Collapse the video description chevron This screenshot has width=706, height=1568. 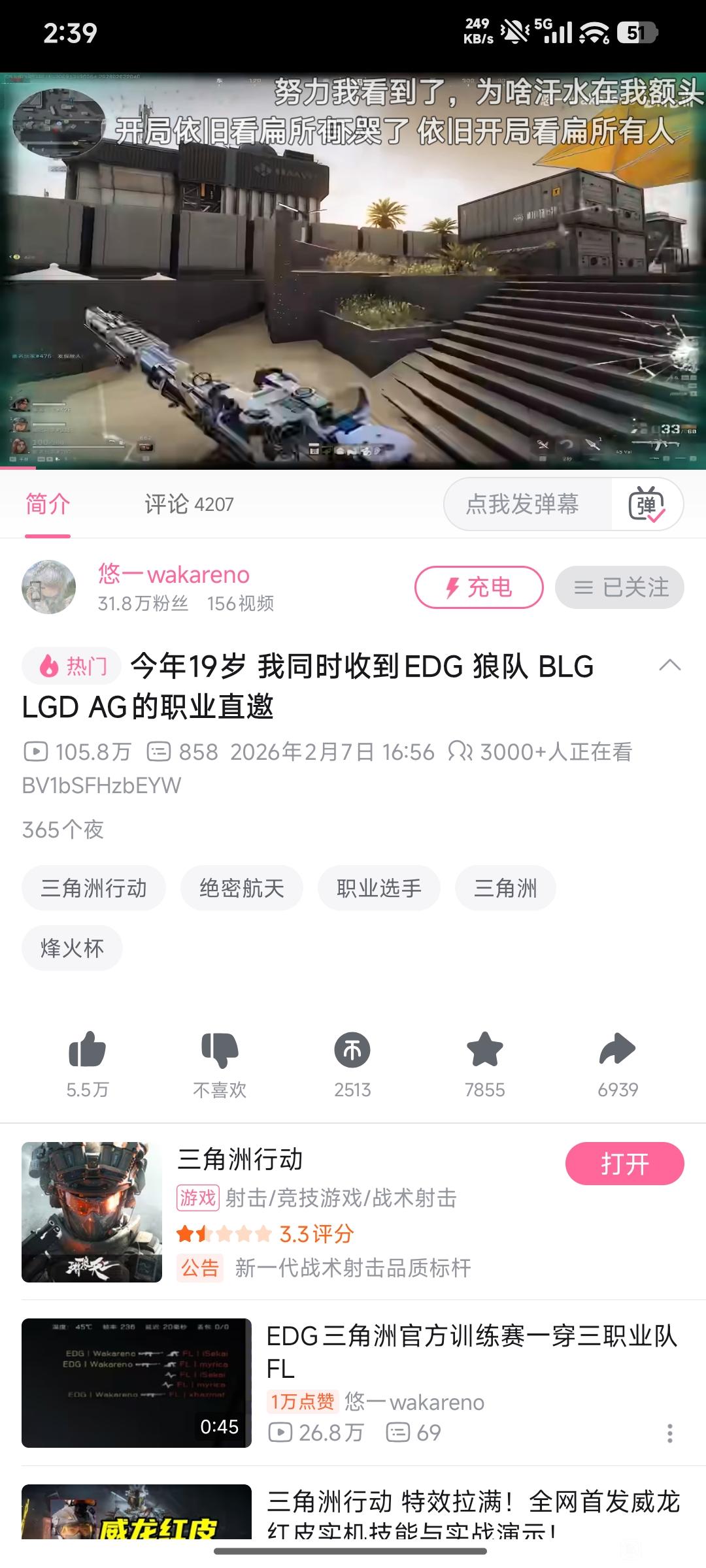point(669,666)
